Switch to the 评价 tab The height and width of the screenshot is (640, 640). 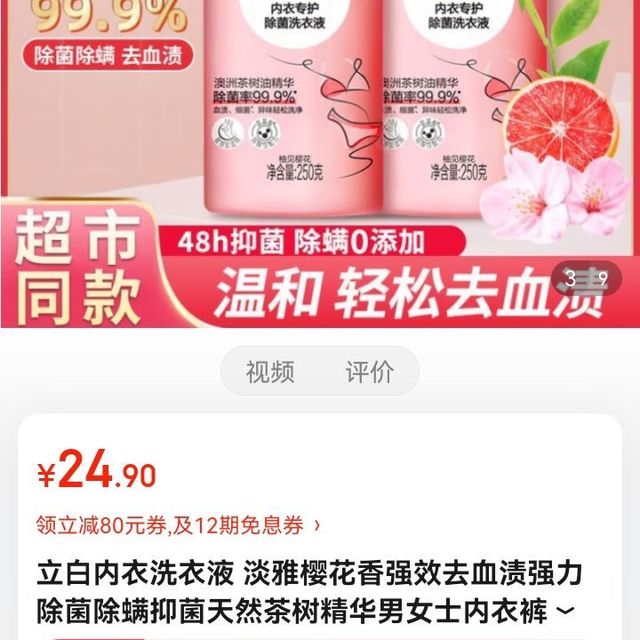click(369, 373)
